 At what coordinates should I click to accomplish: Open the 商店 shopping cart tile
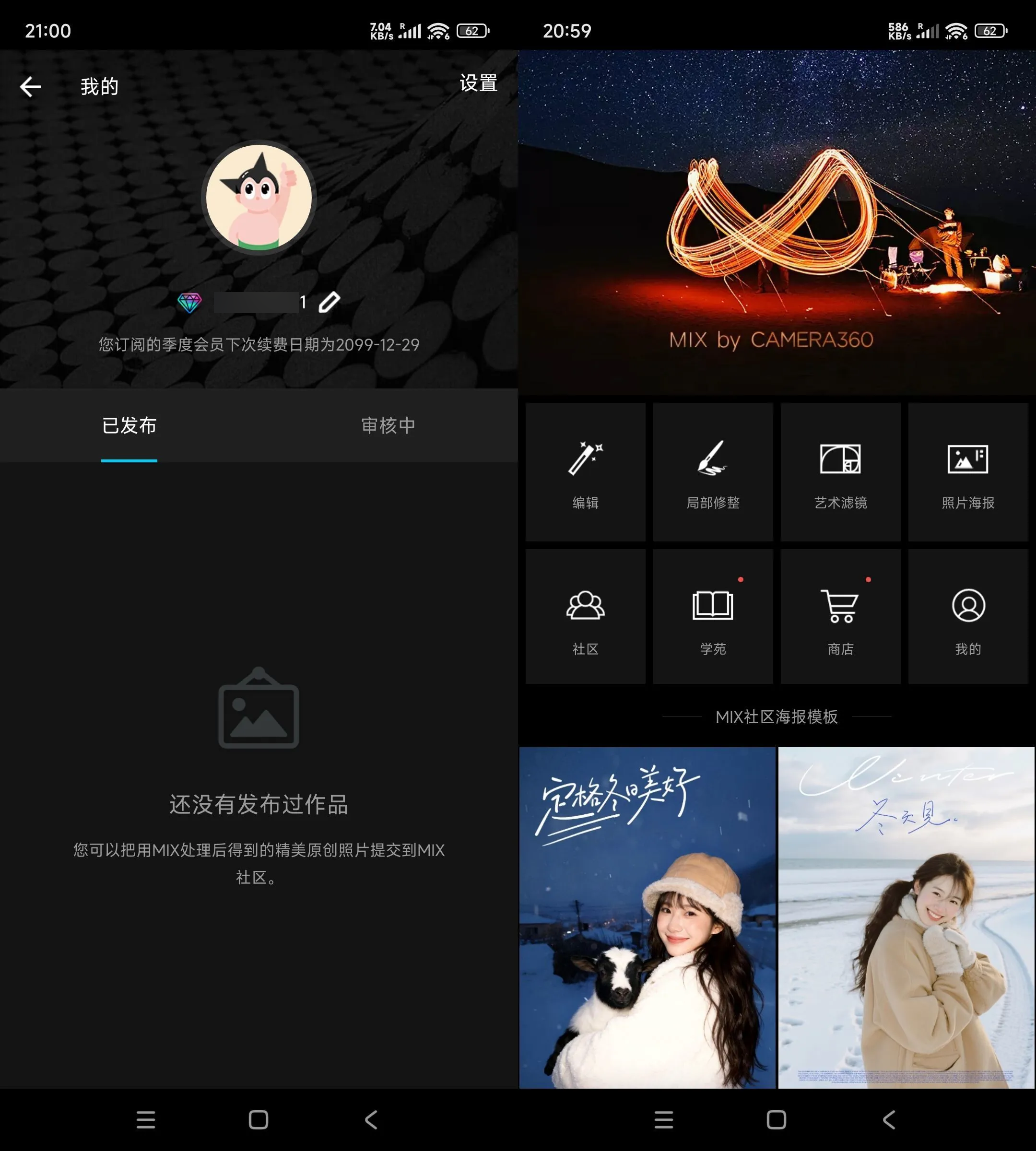pyautogui.click(x=840, y=617)
